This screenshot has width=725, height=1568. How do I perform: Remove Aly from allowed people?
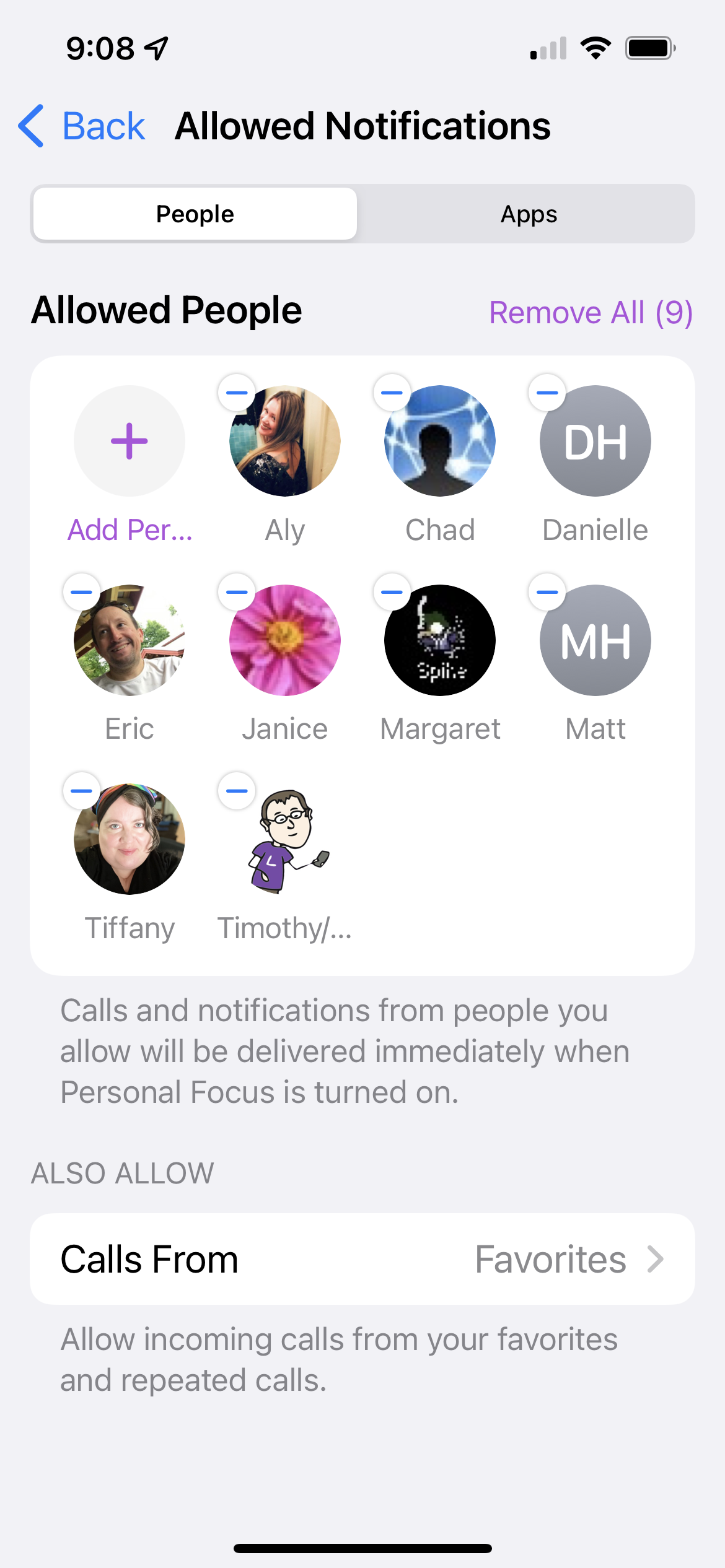(x=237, y=393)
